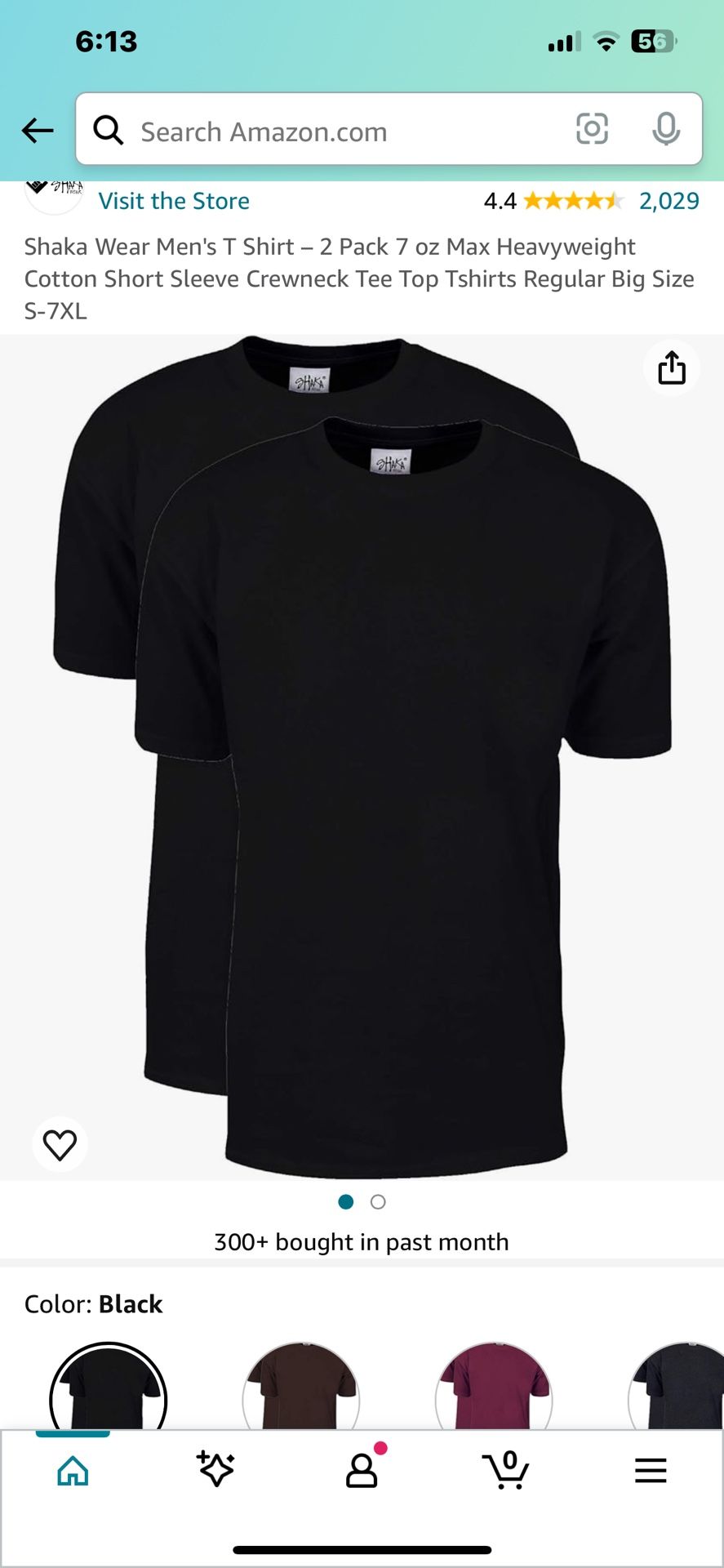The height and width of the screenshot is (1568, 724).
Task: Open the hamburger menu tab
Action: 651,1471
